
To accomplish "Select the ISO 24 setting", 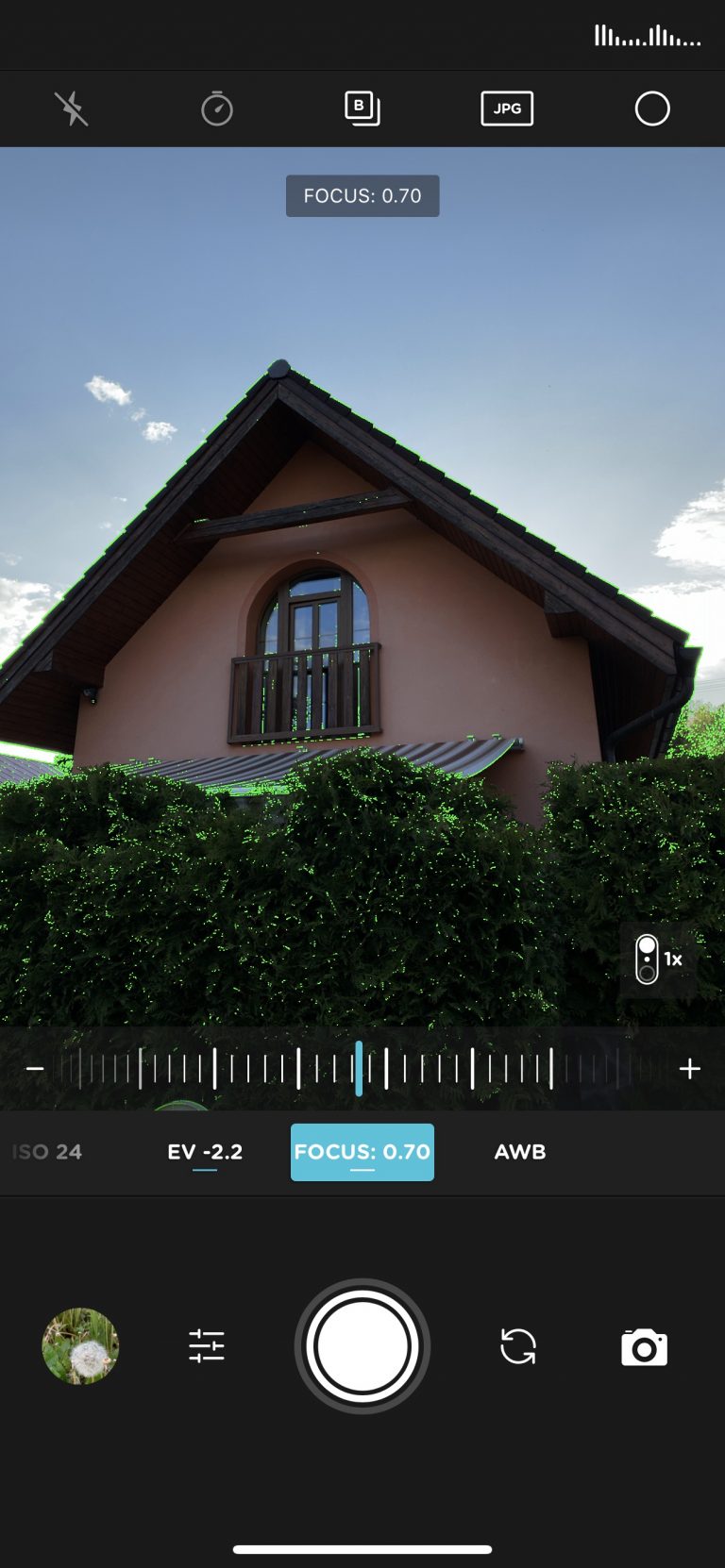I will (x=47, y=1152).
